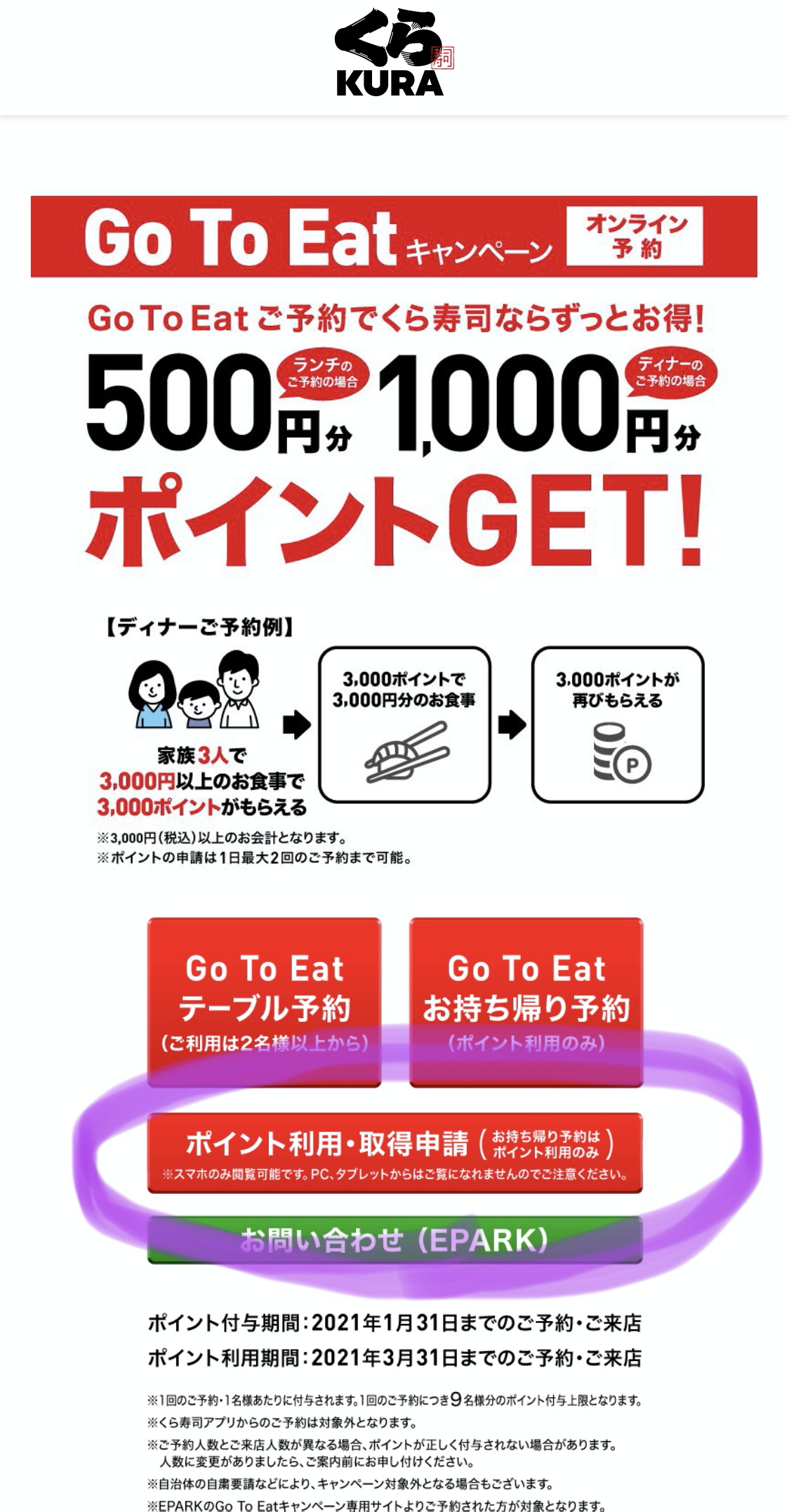Open お問い合わせ (EPARK)

click(x=395, y=1240)
